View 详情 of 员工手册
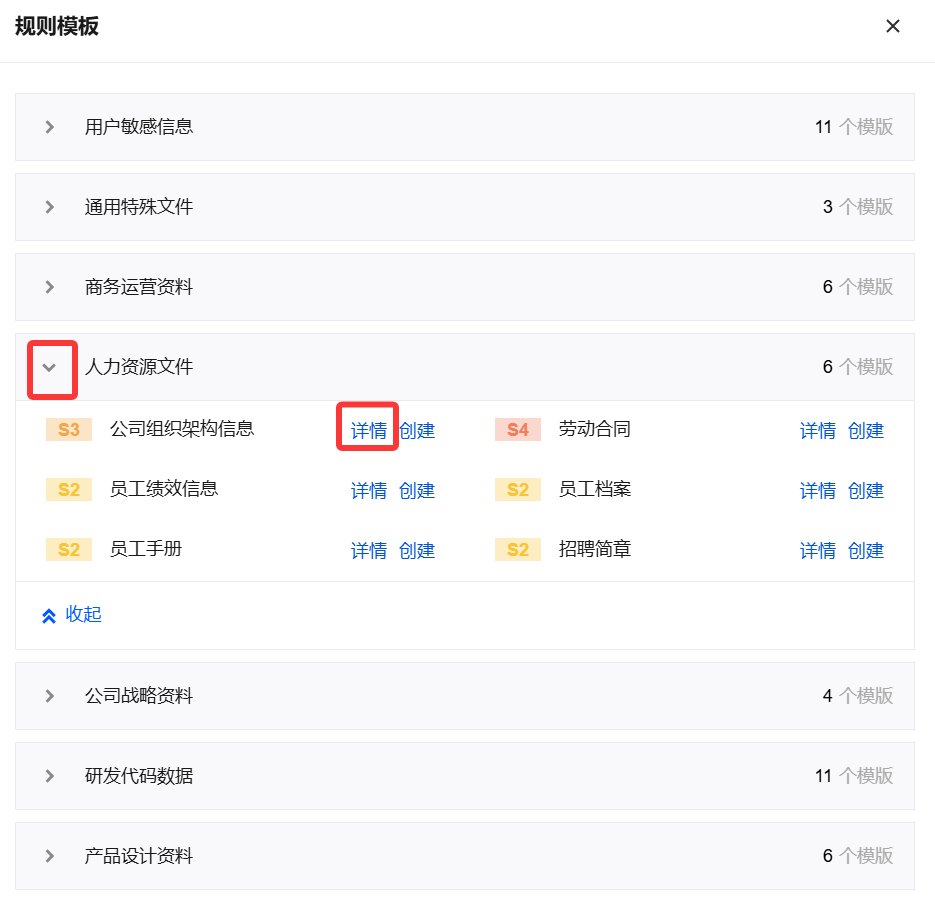This screenshot has height=919, width=935. pyautogui.click(x=368, y=550)
